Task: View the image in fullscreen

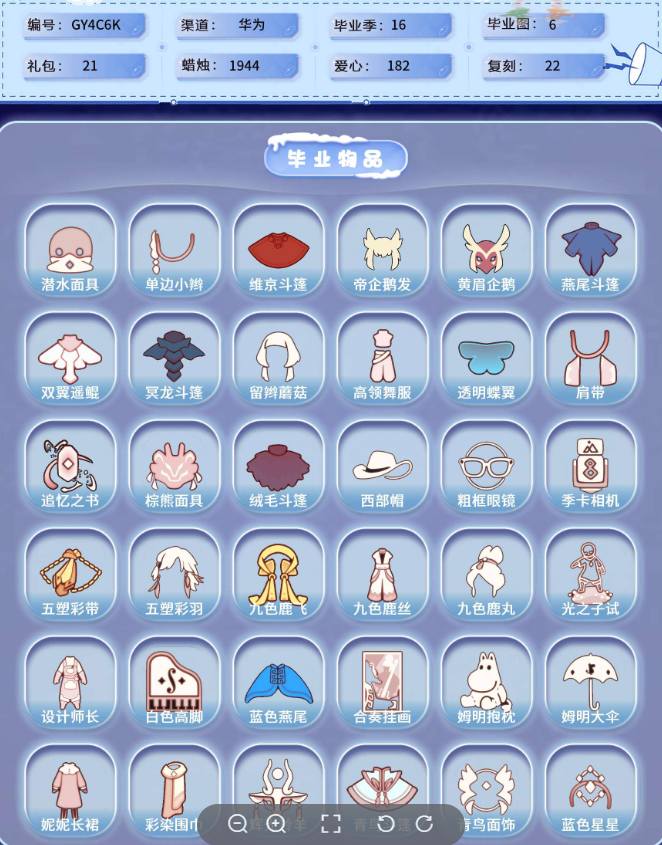Action: (331, 824)
